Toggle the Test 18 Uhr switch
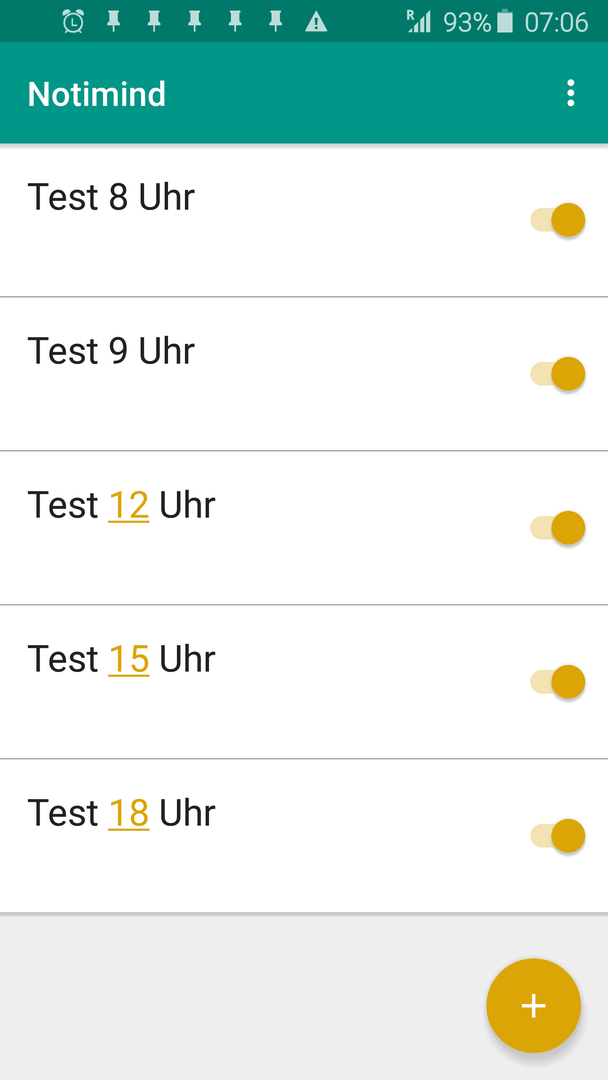 558,836
